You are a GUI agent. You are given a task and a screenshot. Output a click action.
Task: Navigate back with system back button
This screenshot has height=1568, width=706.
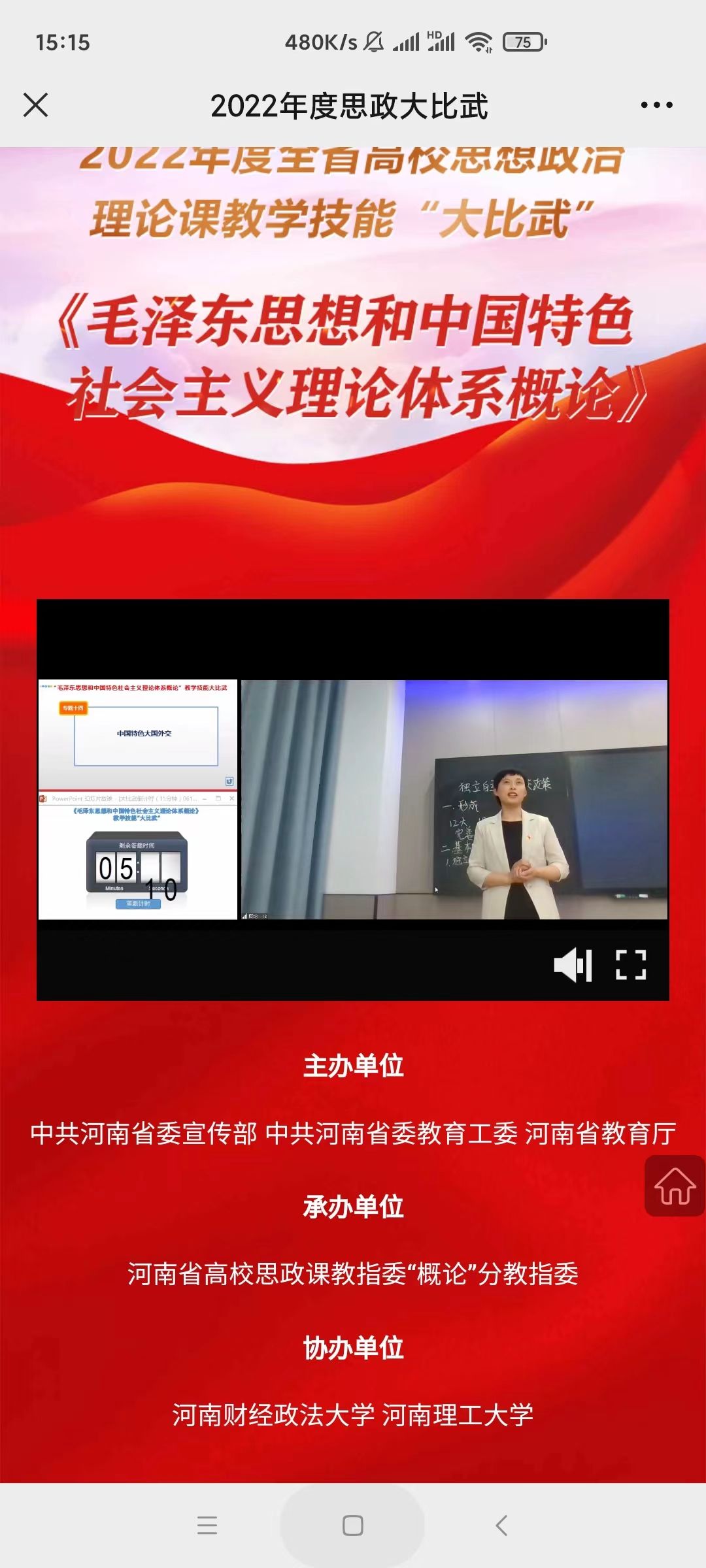point(501,1526)
